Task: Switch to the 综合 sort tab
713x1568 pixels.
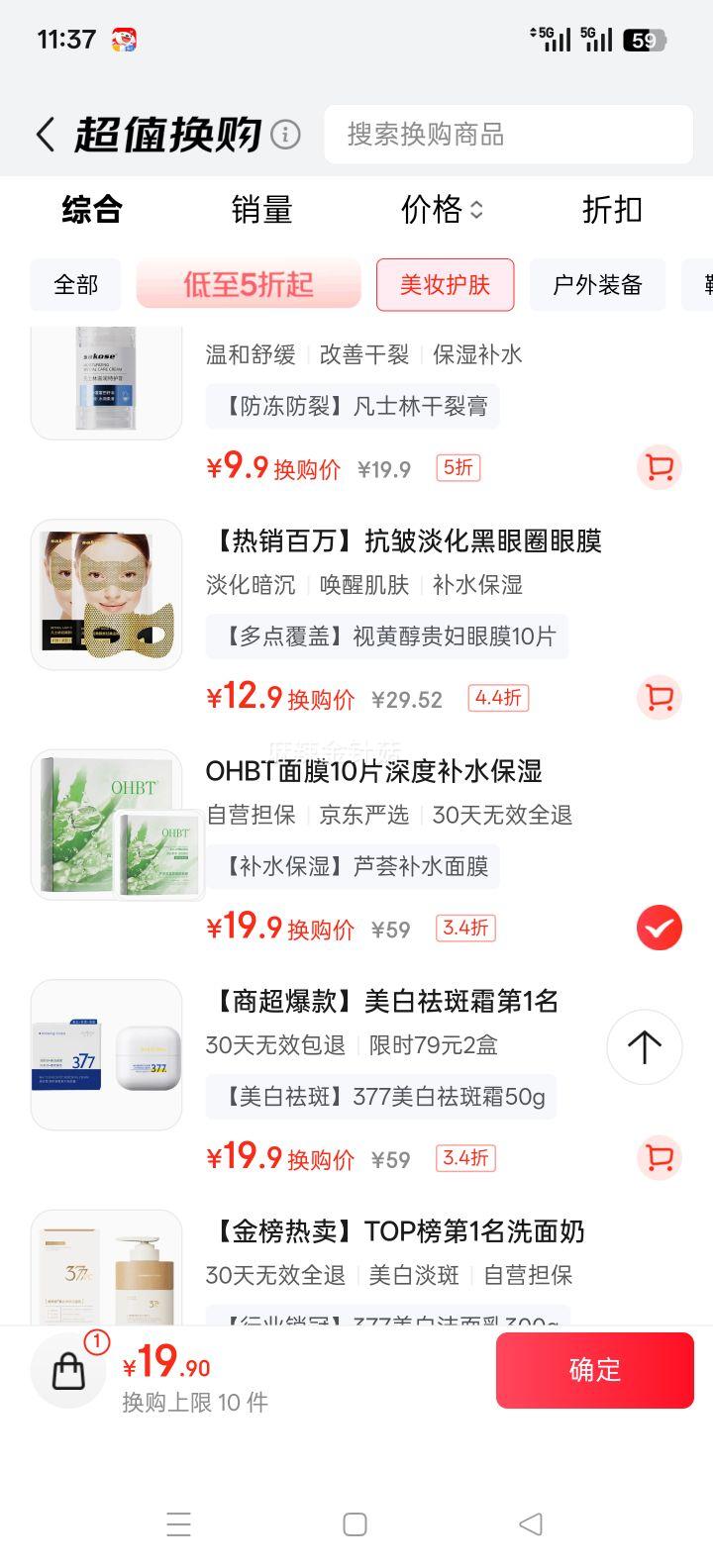Action: (x=92, y=210)
